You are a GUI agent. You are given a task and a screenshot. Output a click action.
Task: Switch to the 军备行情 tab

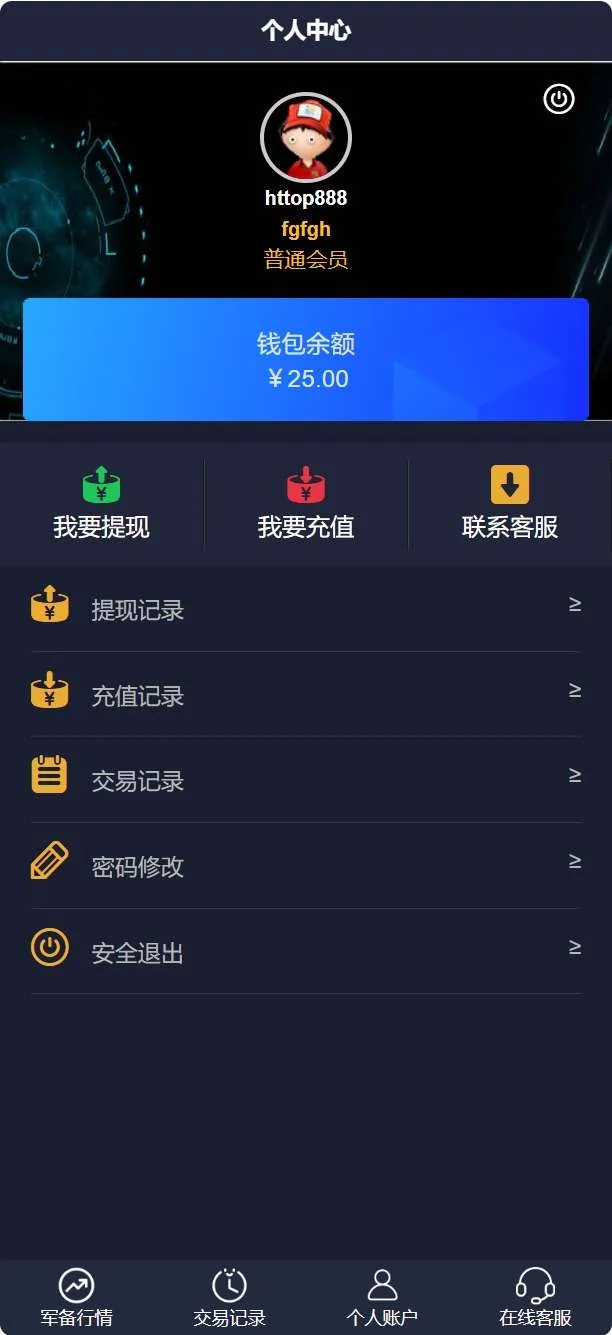click(x=76, y=1298)
